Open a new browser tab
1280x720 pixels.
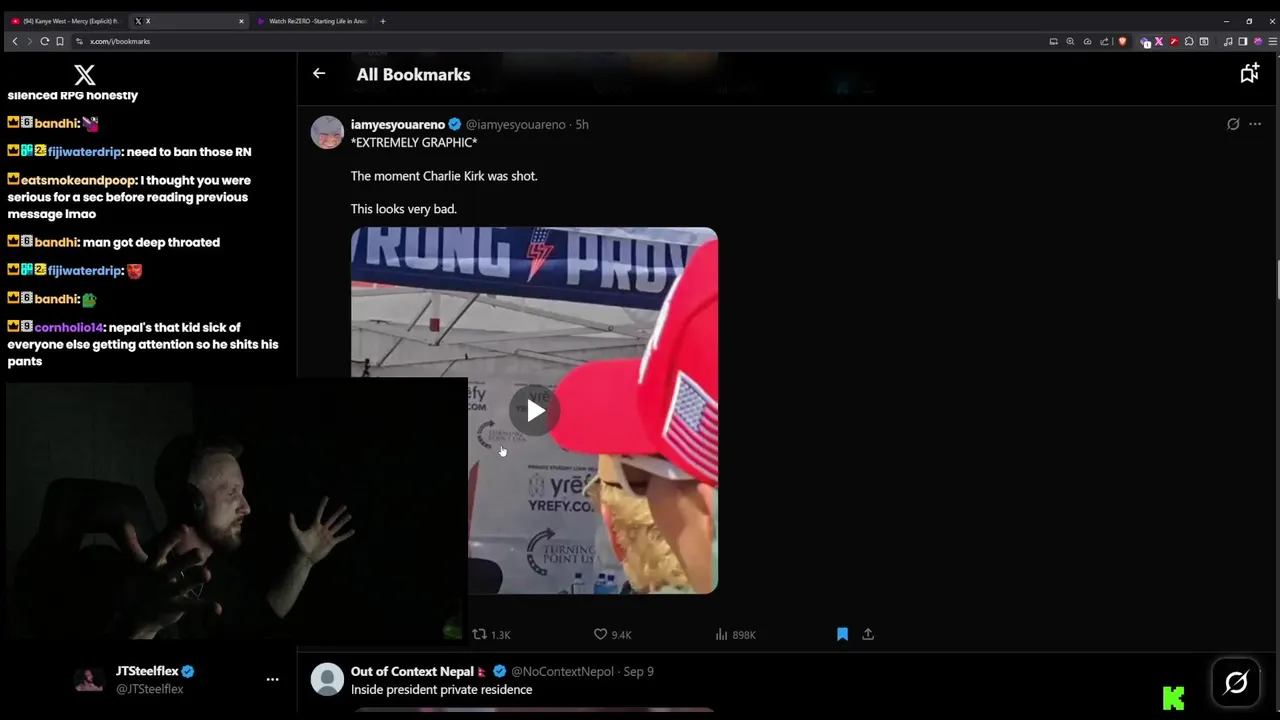[382, 21]
